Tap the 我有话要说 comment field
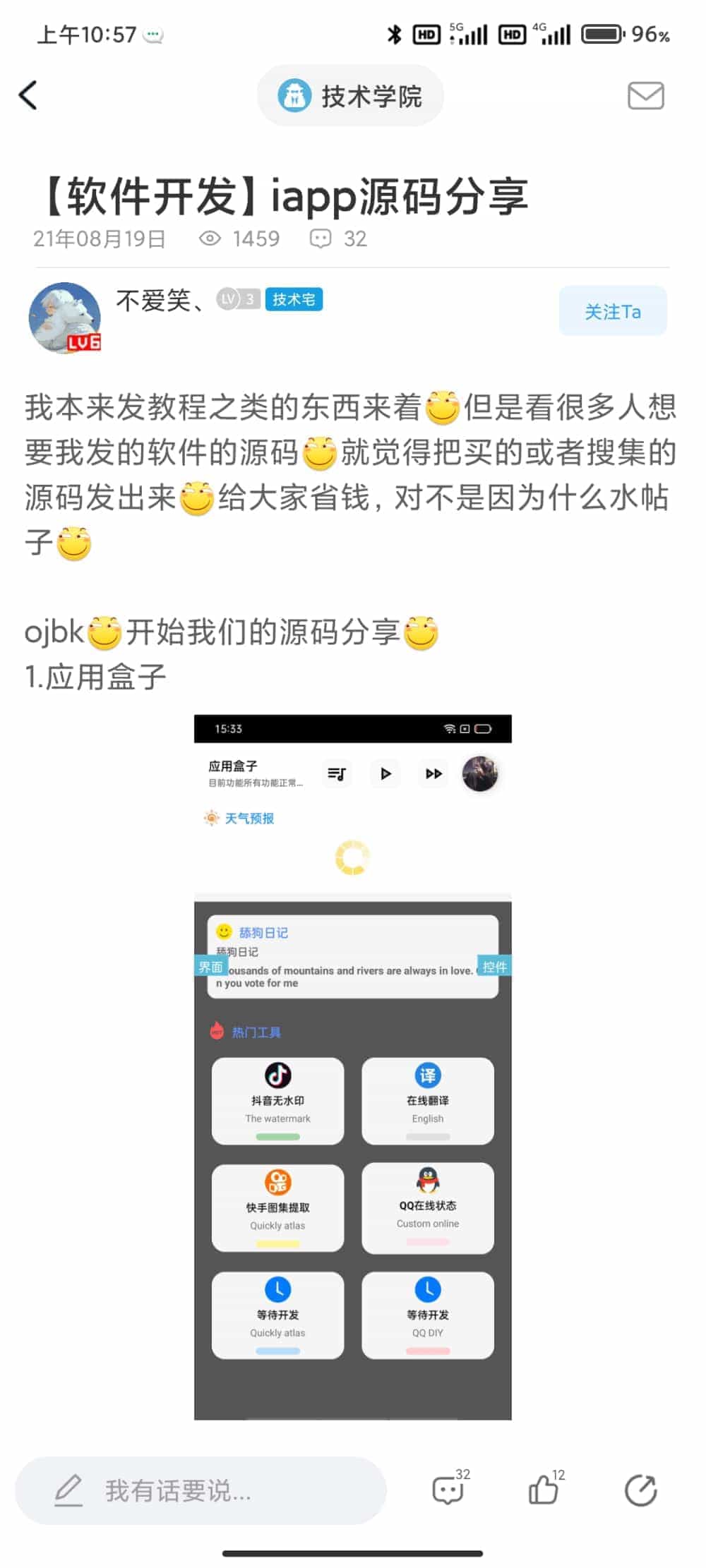 pos(201,1490)
